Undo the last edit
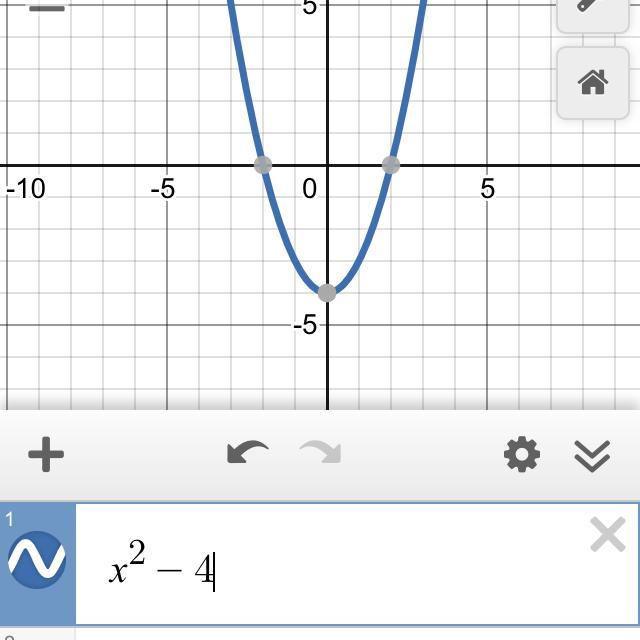This screenshot has width=640, height=640. (247, 454)
